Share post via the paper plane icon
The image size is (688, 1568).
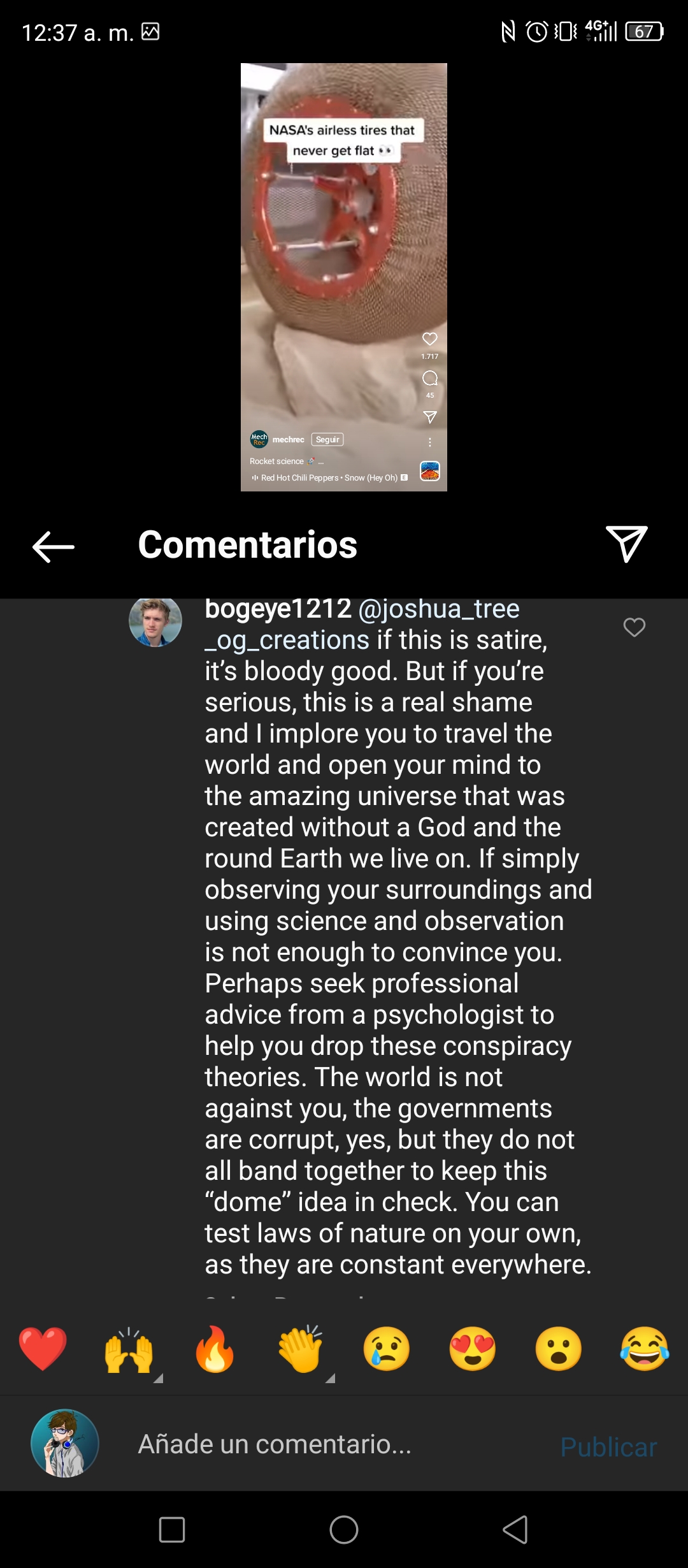point(627,544)
